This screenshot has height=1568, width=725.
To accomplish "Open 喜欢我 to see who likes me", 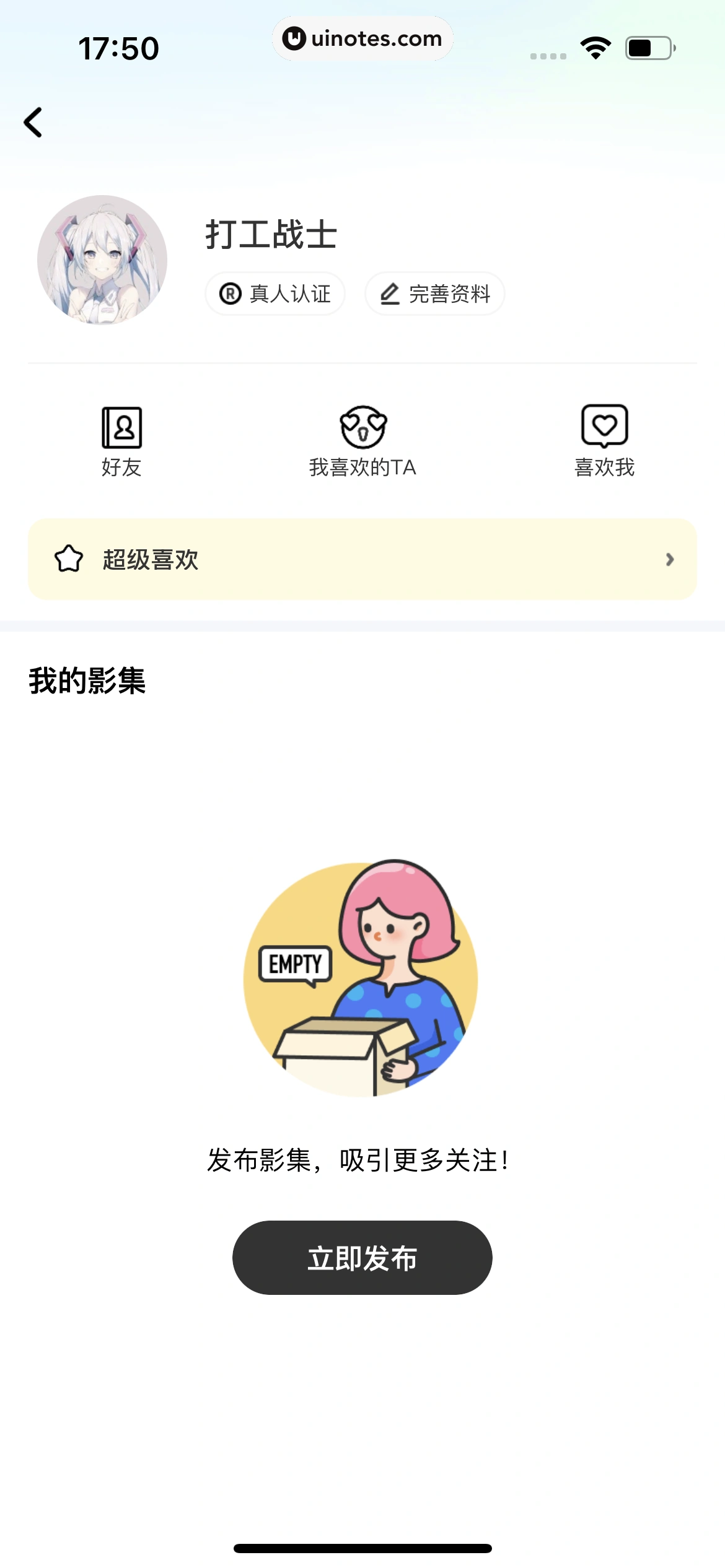I will click(604, 442).
